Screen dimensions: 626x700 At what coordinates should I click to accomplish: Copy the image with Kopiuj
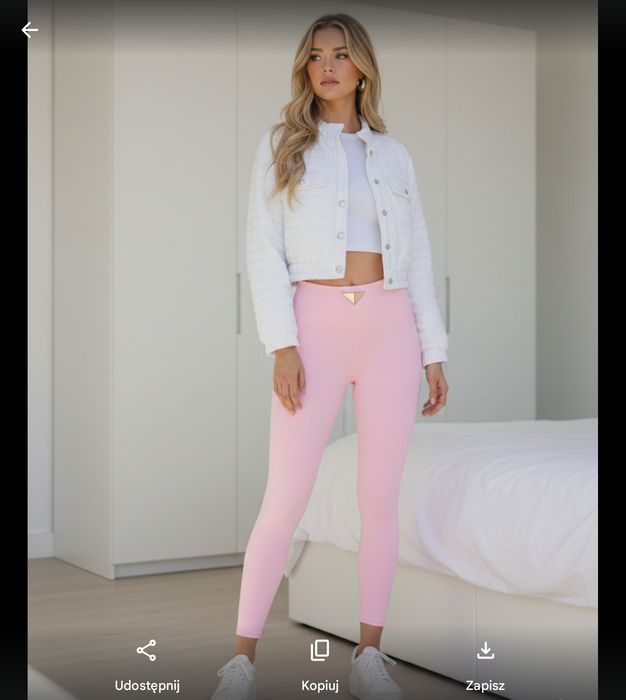(x=320, y=662)
